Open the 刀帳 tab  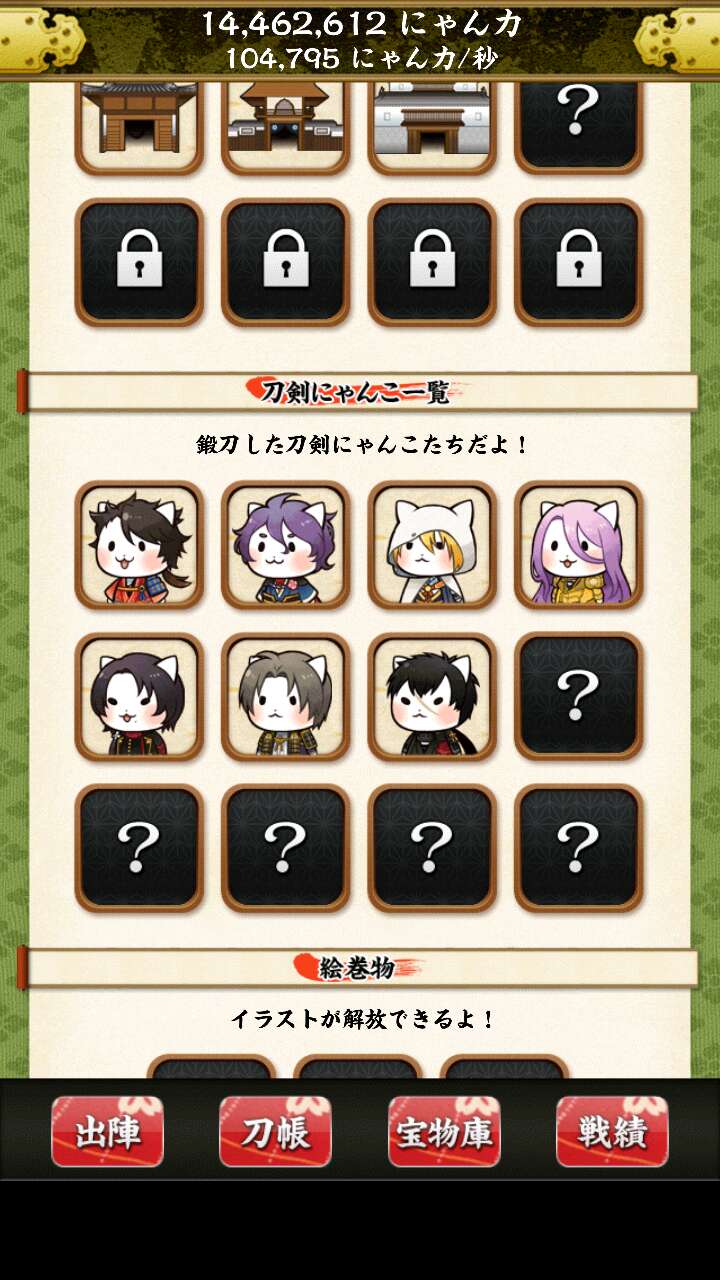point(275,1132)
